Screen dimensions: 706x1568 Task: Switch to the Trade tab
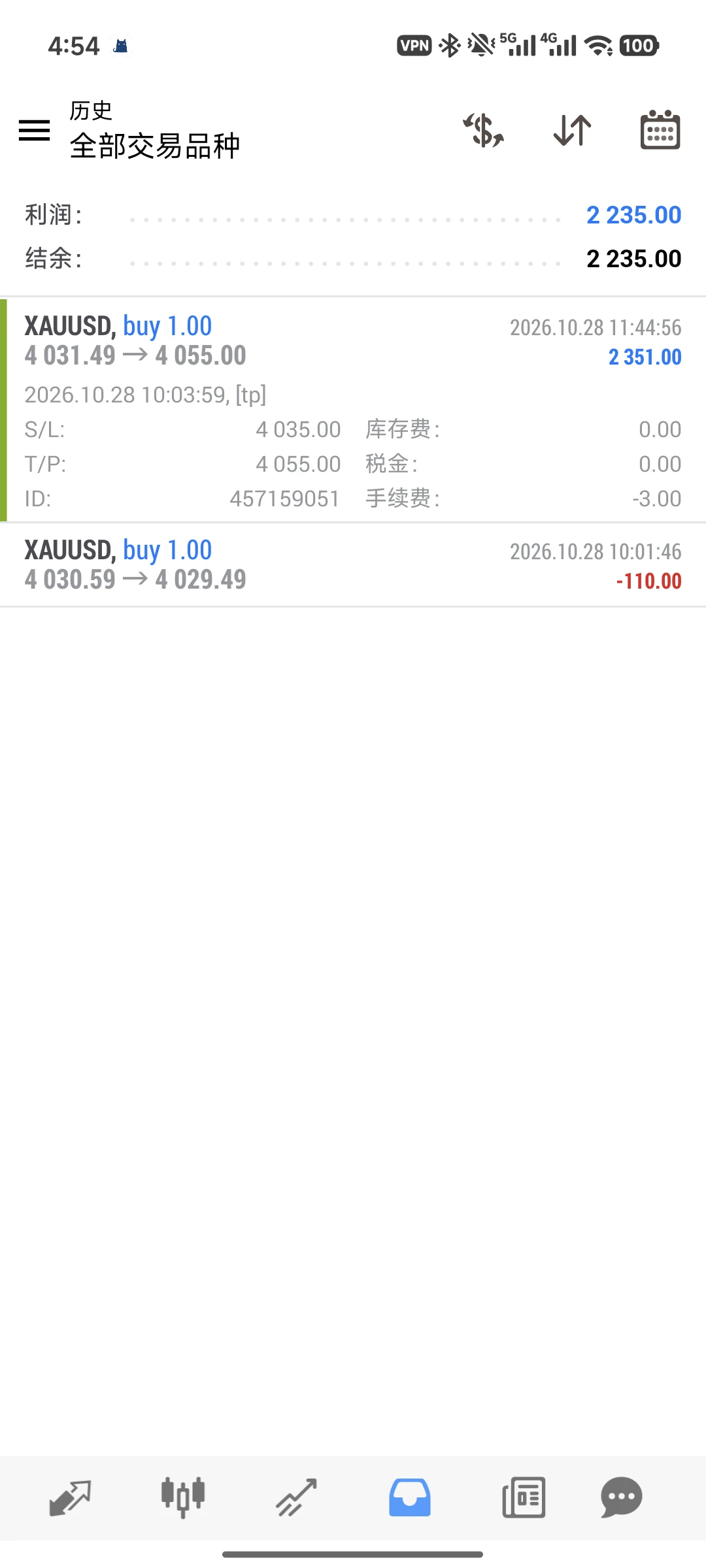click(x=296, y=1497)
